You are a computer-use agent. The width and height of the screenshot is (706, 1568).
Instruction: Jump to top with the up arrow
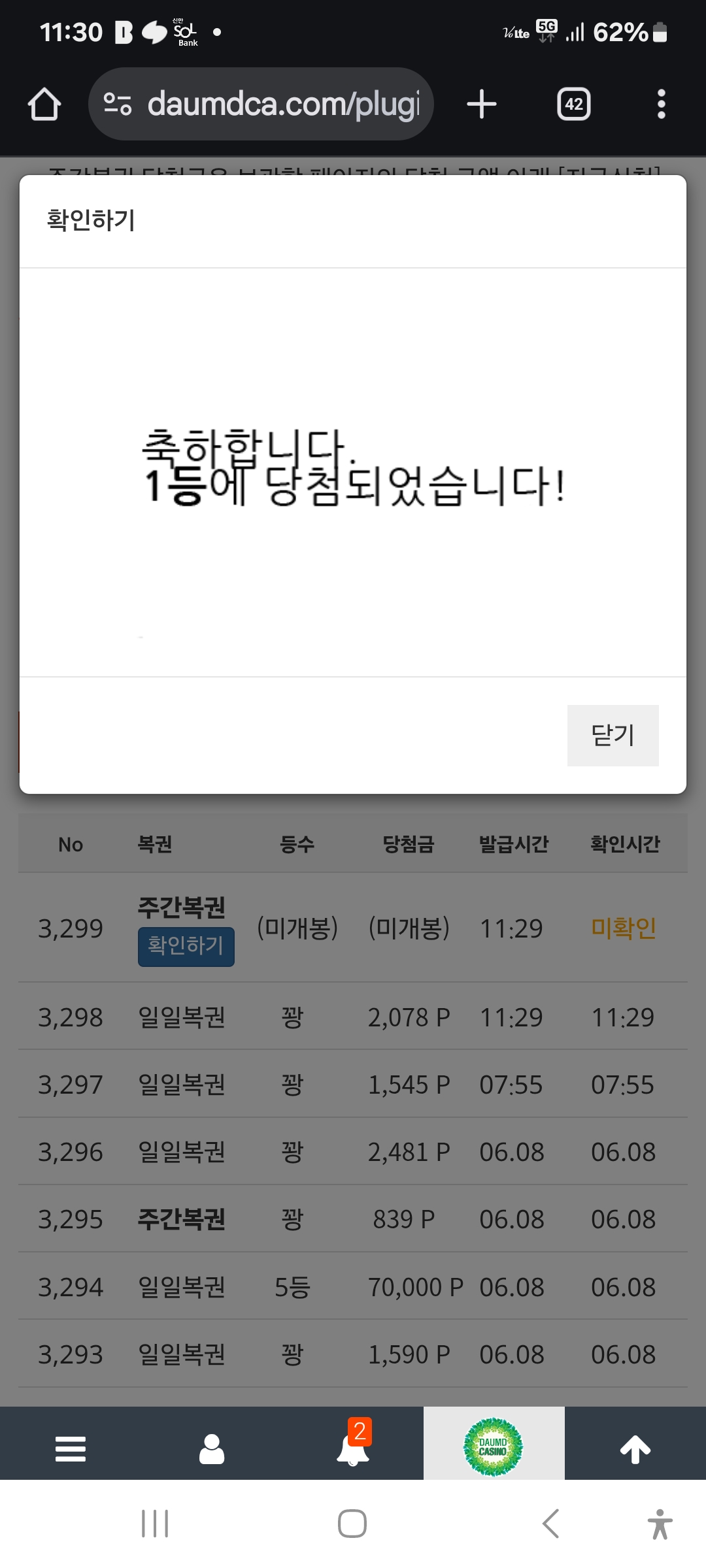pyautogui.click(x=635, y=1448)
